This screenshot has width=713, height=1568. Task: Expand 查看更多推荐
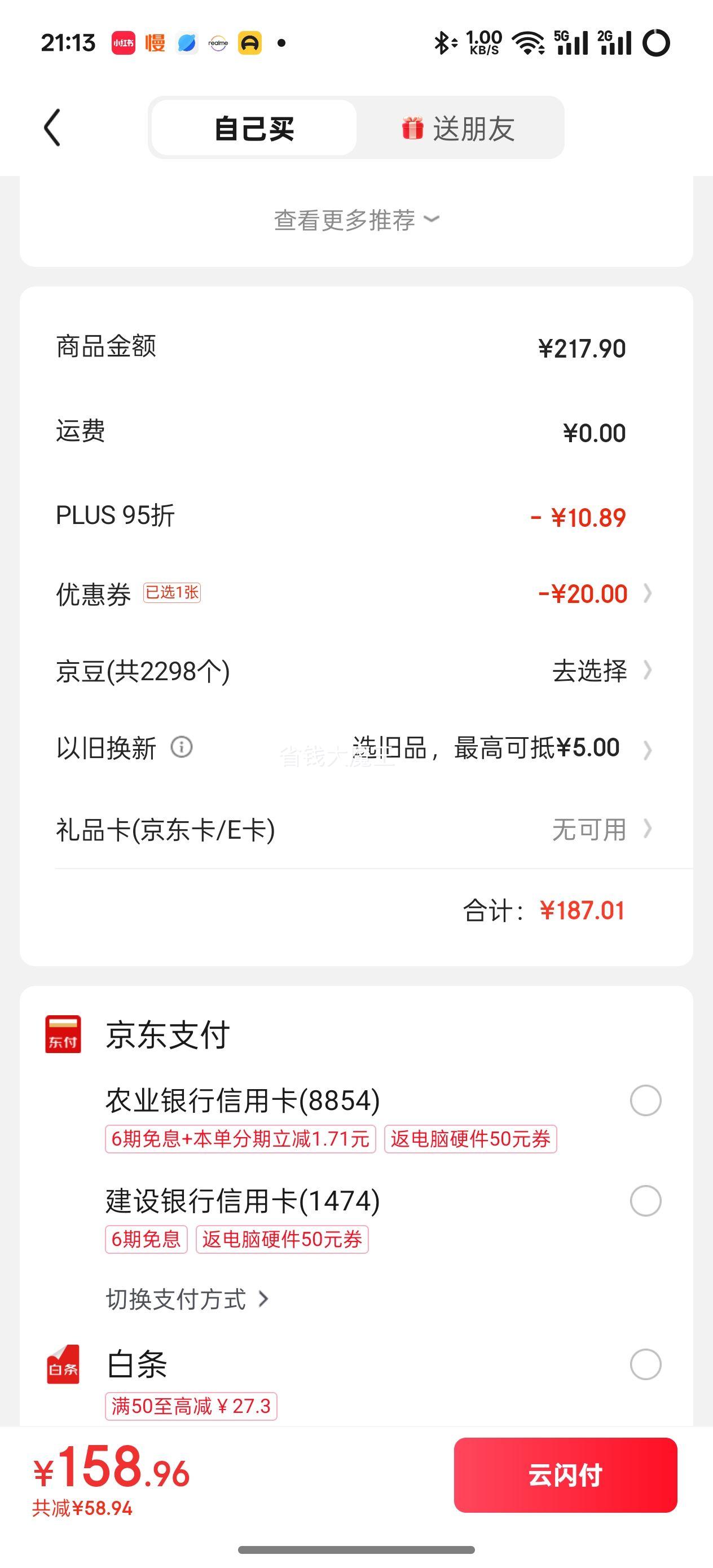click(356, 220)
